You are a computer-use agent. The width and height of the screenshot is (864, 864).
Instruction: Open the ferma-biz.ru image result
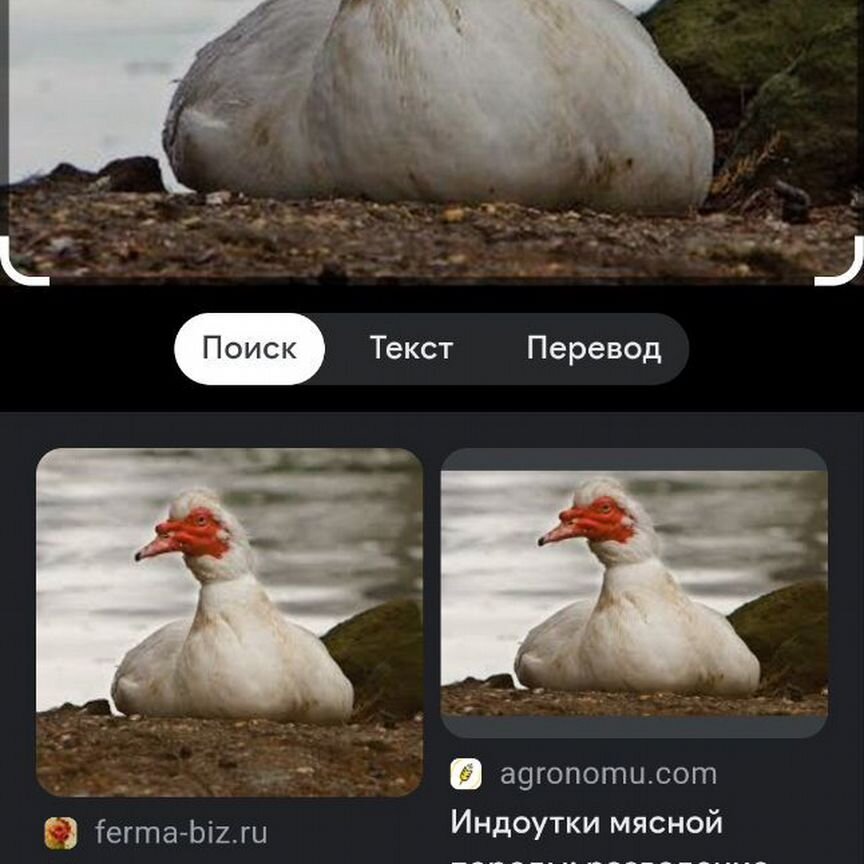tap(229, 621)
